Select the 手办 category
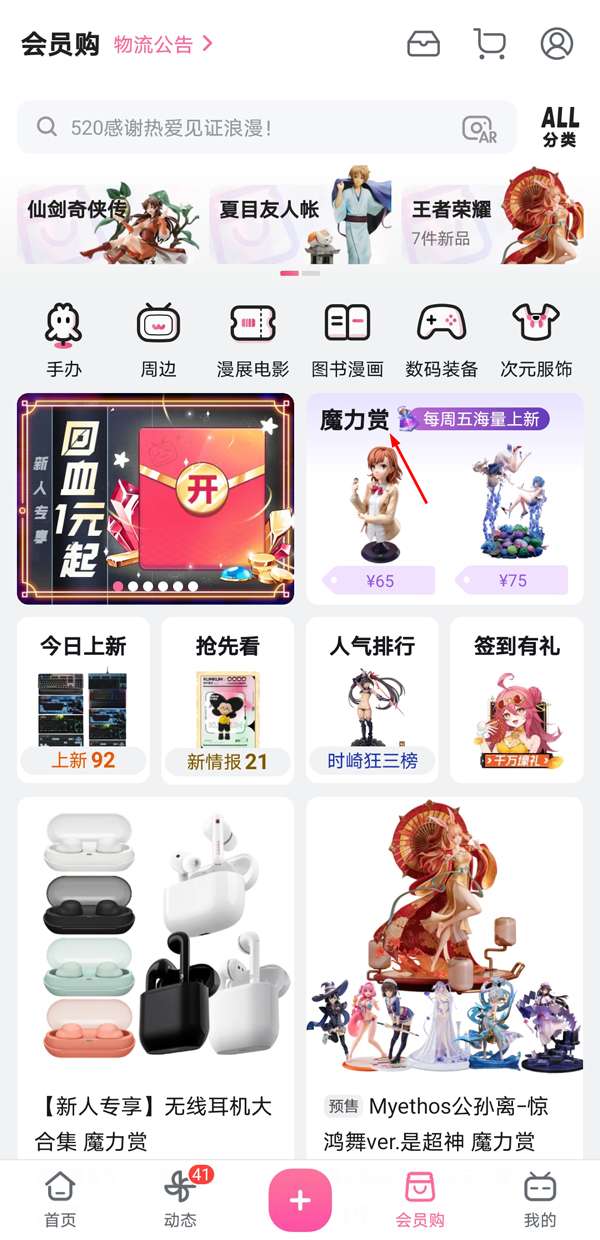Viewport: 600px width, 1240px height. point(64,340)
